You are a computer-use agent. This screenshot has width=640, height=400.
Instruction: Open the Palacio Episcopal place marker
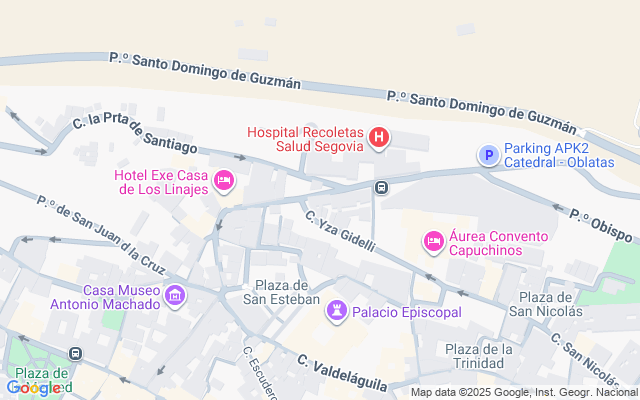(338, 313)
